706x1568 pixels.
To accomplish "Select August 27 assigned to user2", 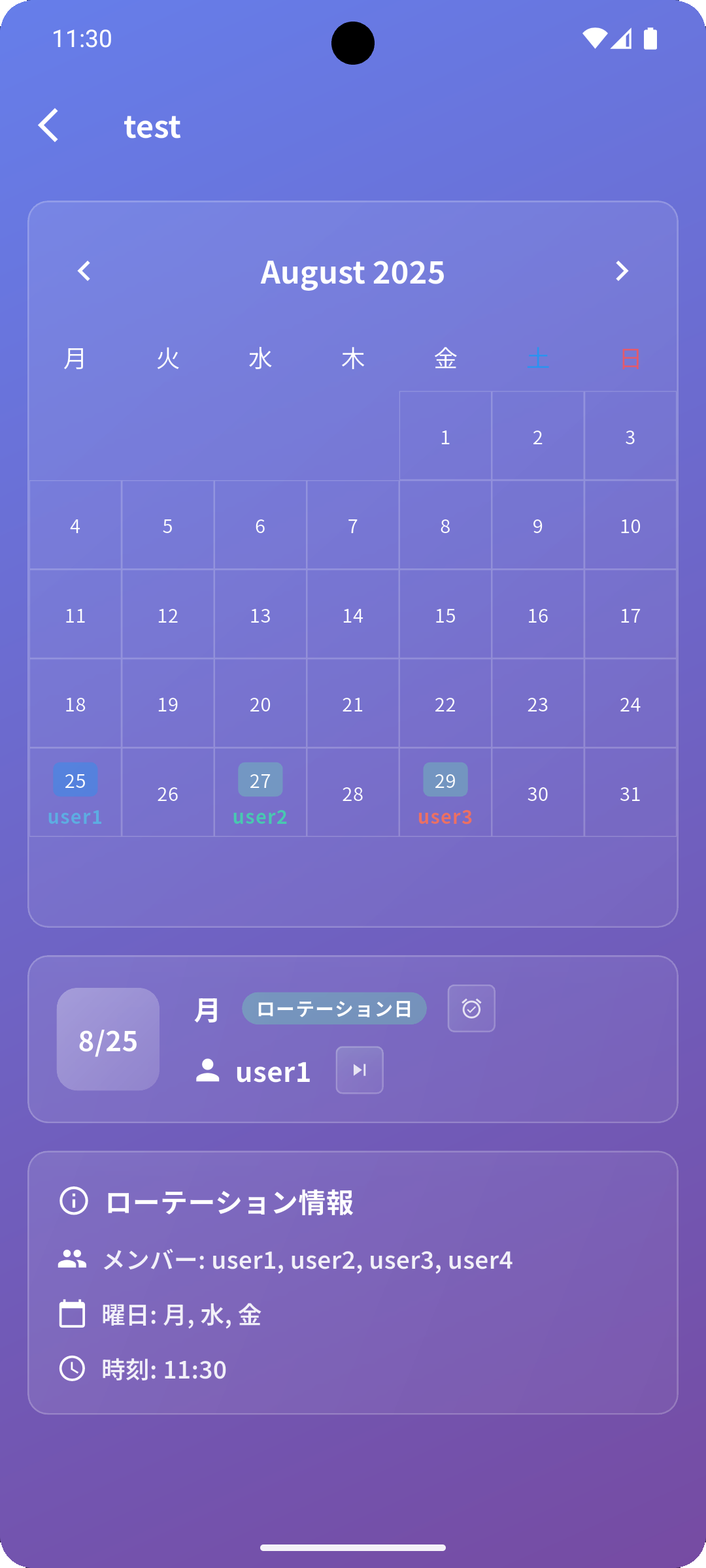I will click(x=260, y=792).
